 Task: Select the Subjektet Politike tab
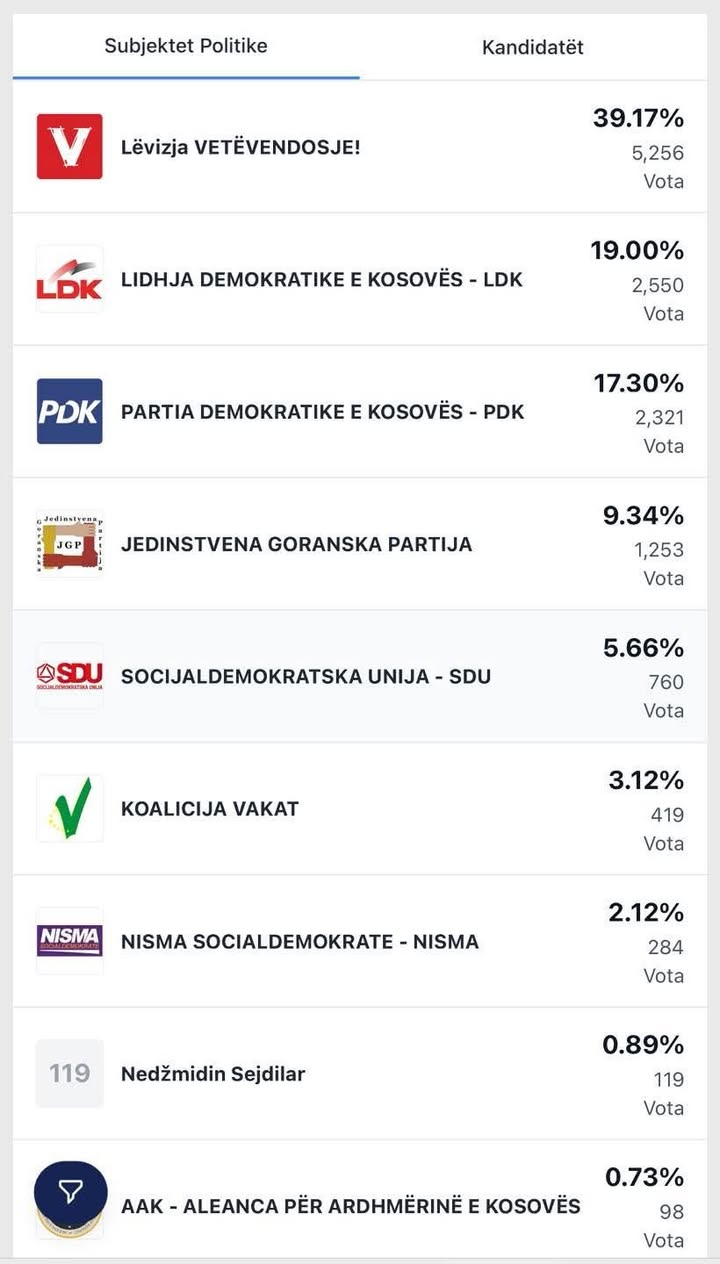[183, 46]
